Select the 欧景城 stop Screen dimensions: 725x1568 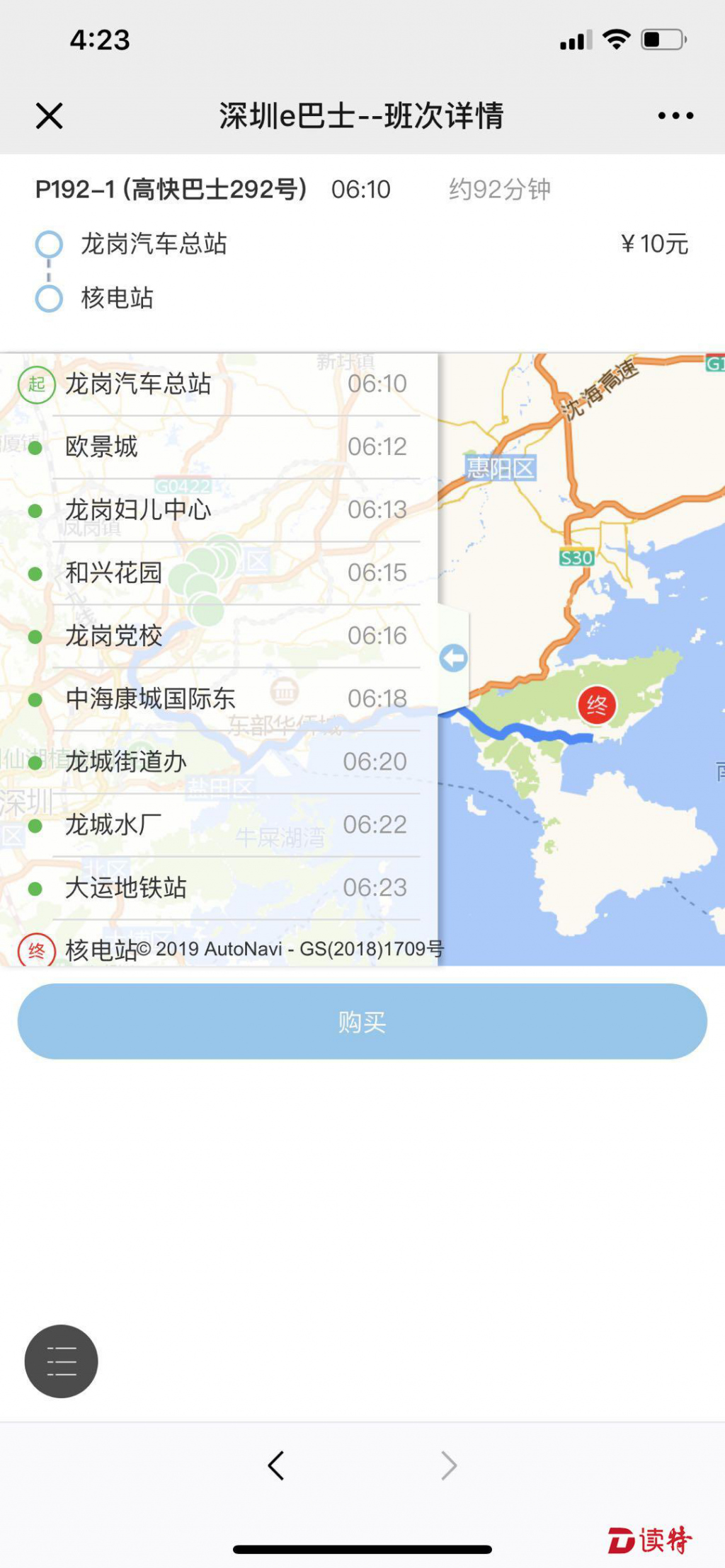(x=219, y=447)
